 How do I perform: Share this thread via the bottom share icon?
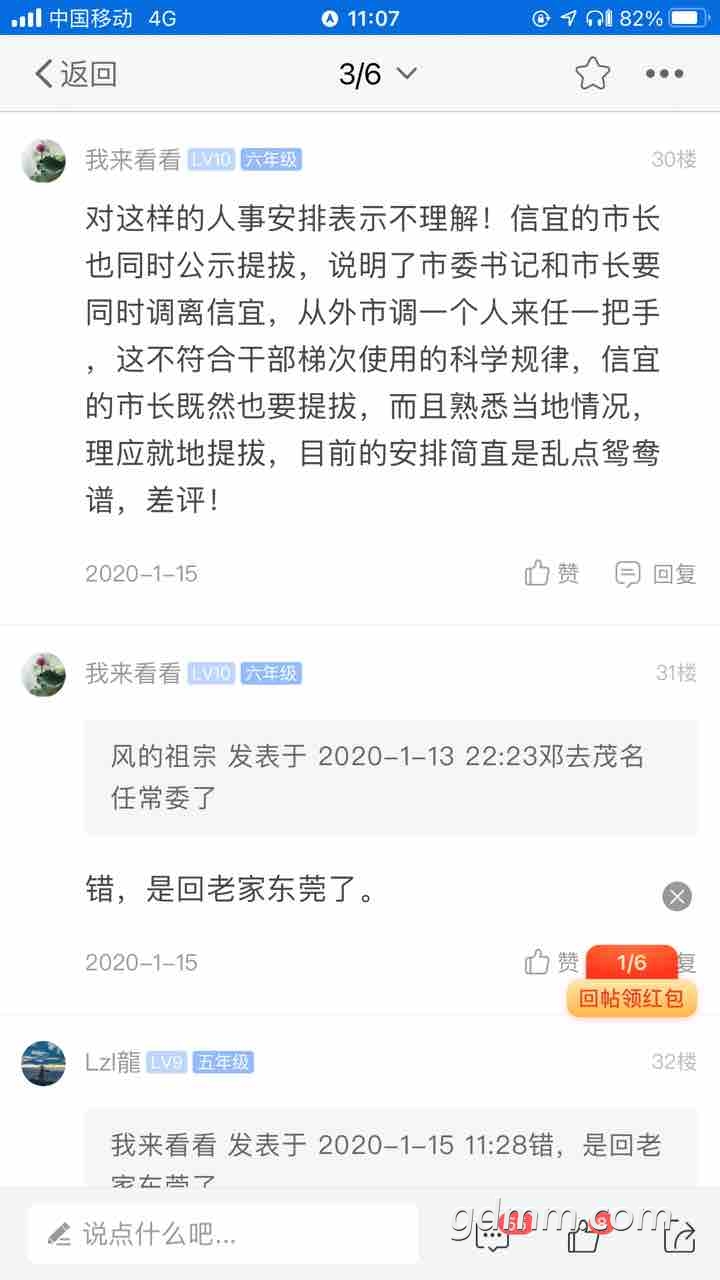pos(678,1236)
